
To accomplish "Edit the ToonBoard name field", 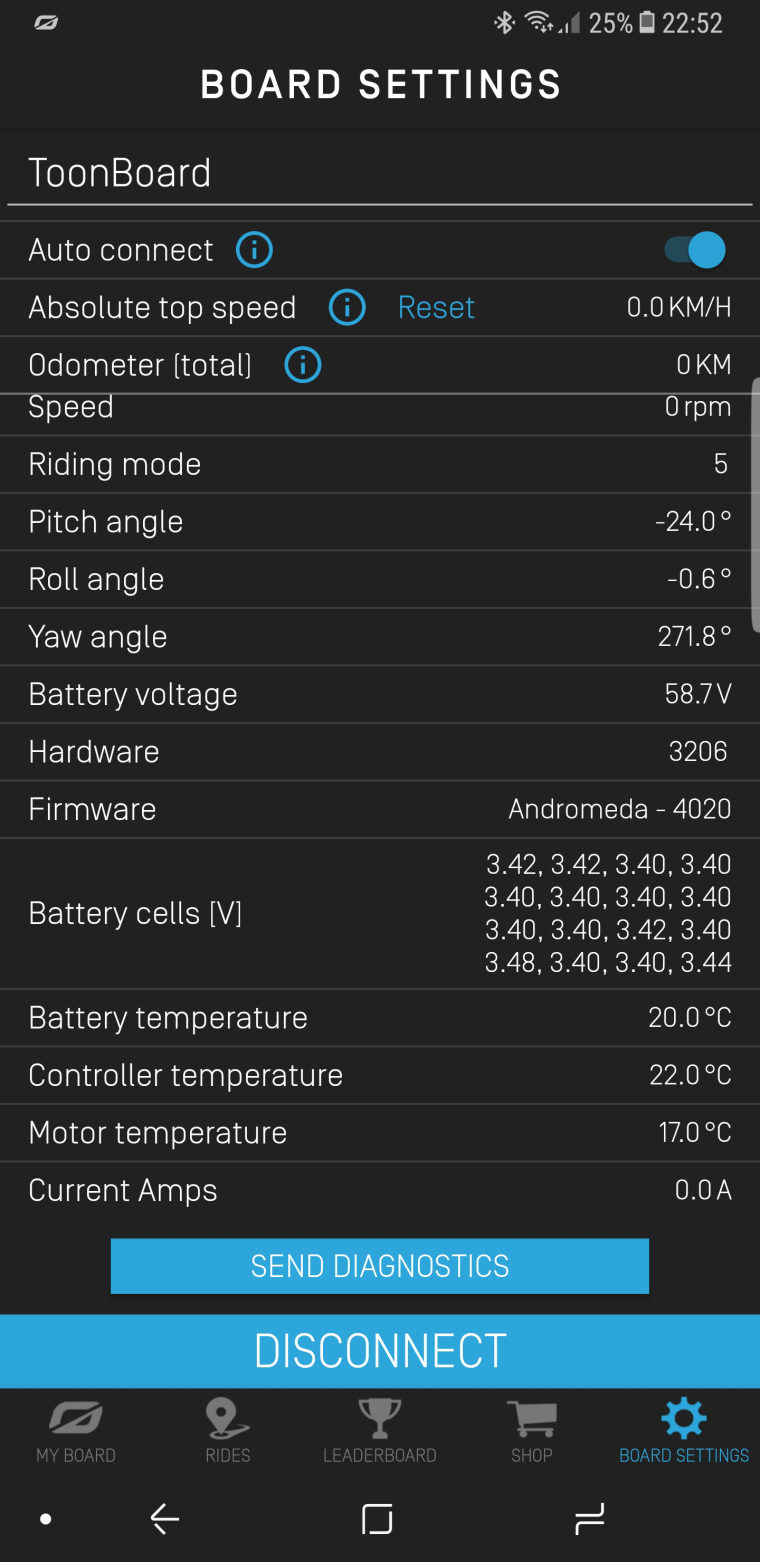I will (x=378, y=174).
